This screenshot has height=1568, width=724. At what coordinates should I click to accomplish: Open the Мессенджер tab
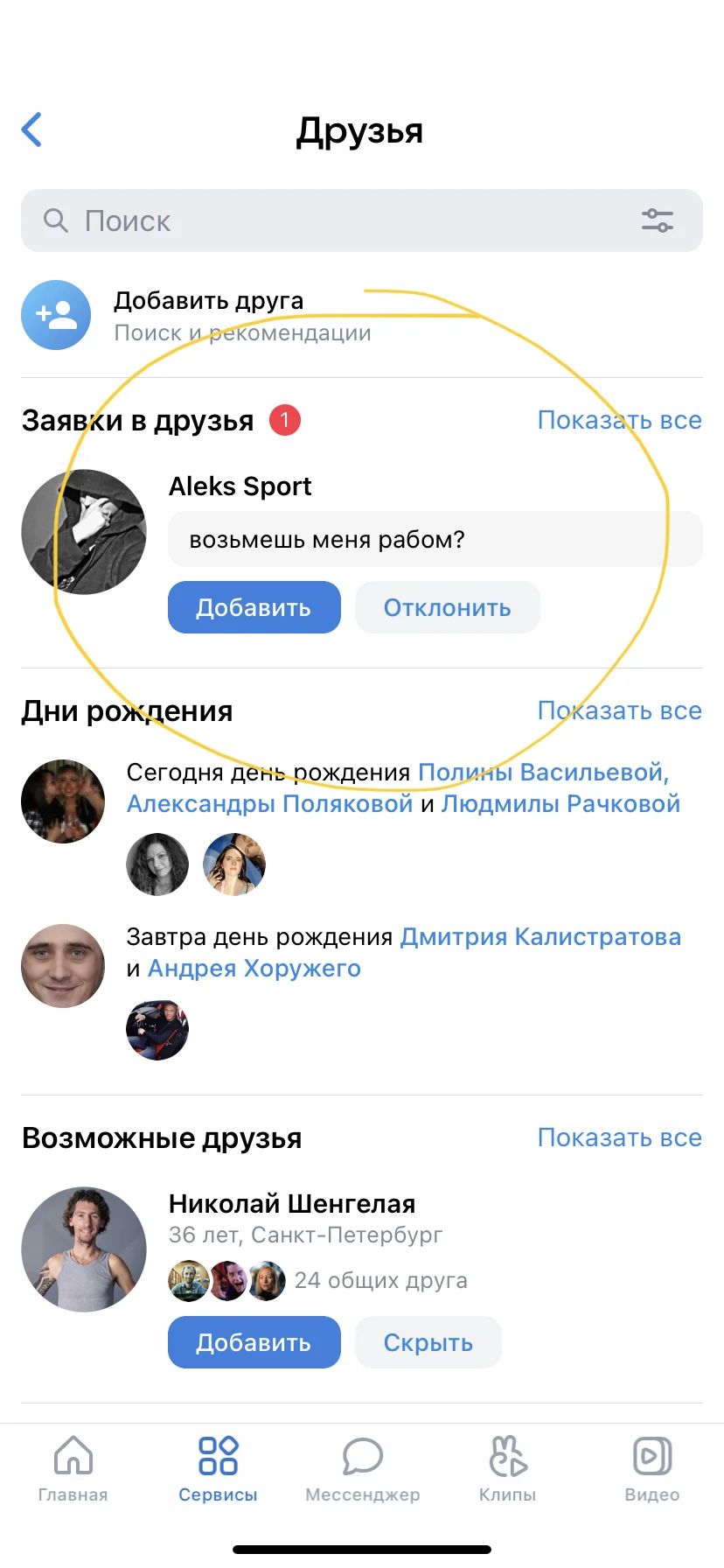tap(362, 1466)
